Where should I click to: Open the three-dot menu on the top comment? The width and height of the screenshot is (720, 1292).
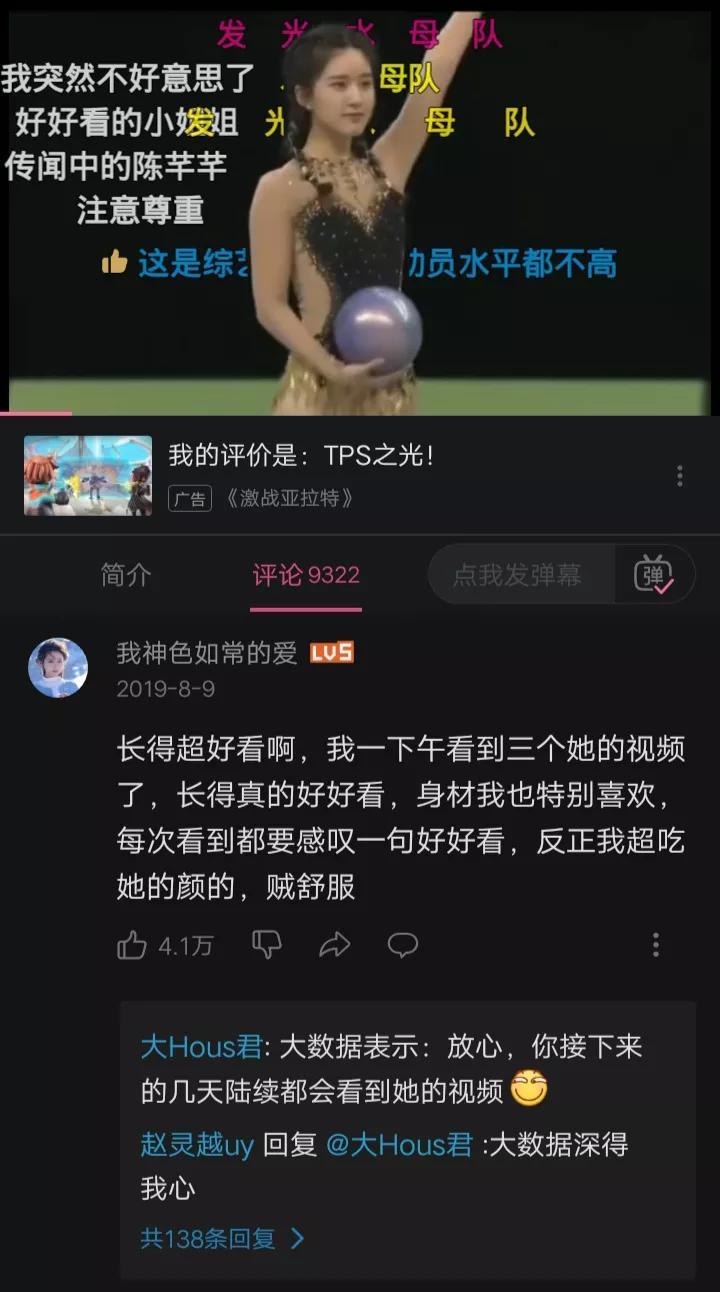tap(657, 944)
